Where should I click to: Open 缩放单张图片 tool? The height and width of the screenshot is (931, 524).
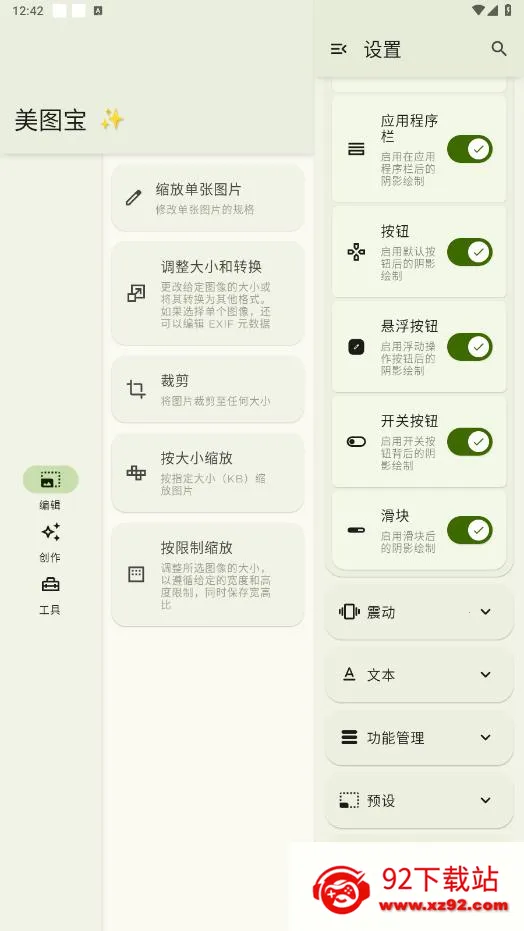208,198
